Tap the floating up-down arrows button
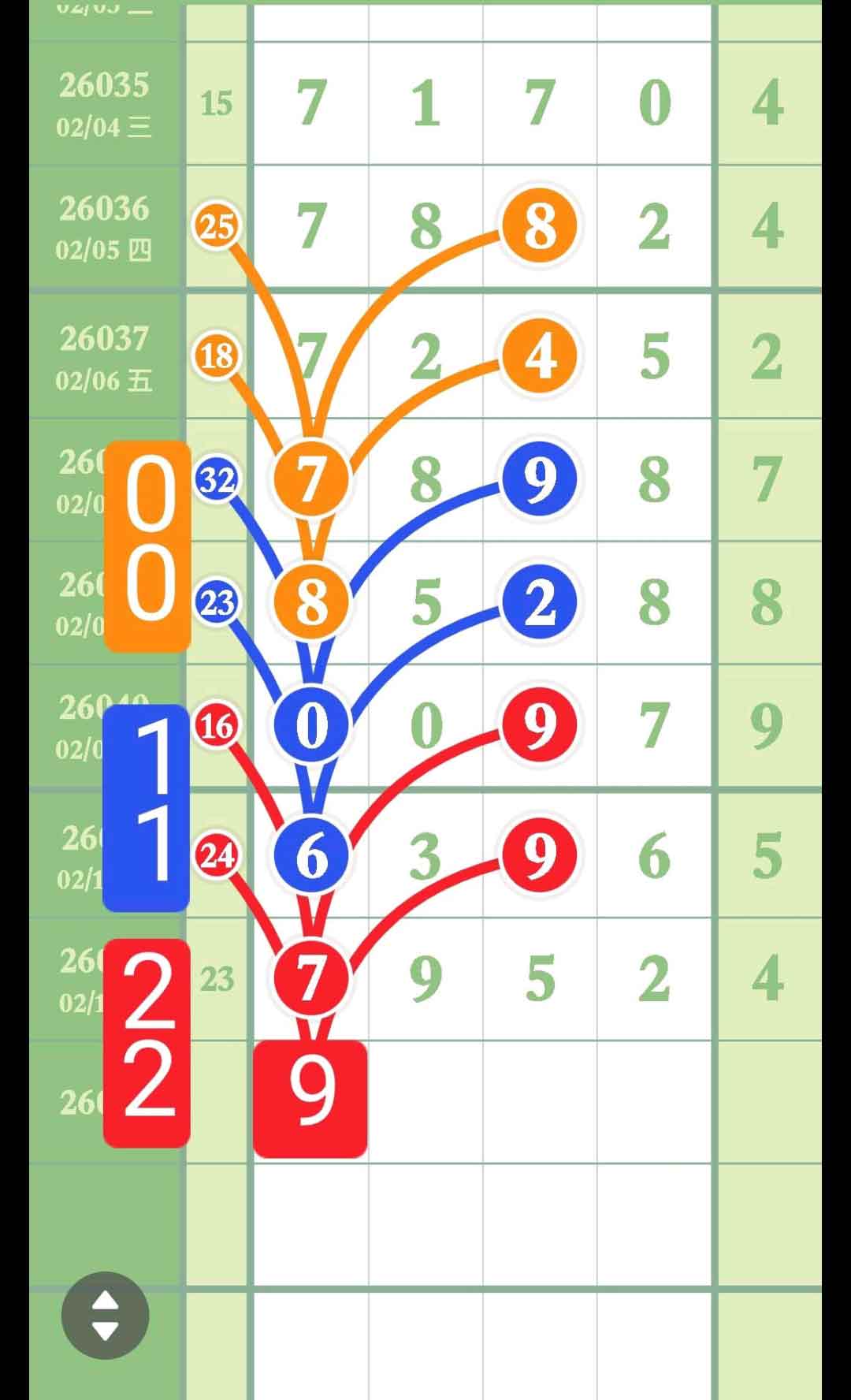 tap(105, 1316)
